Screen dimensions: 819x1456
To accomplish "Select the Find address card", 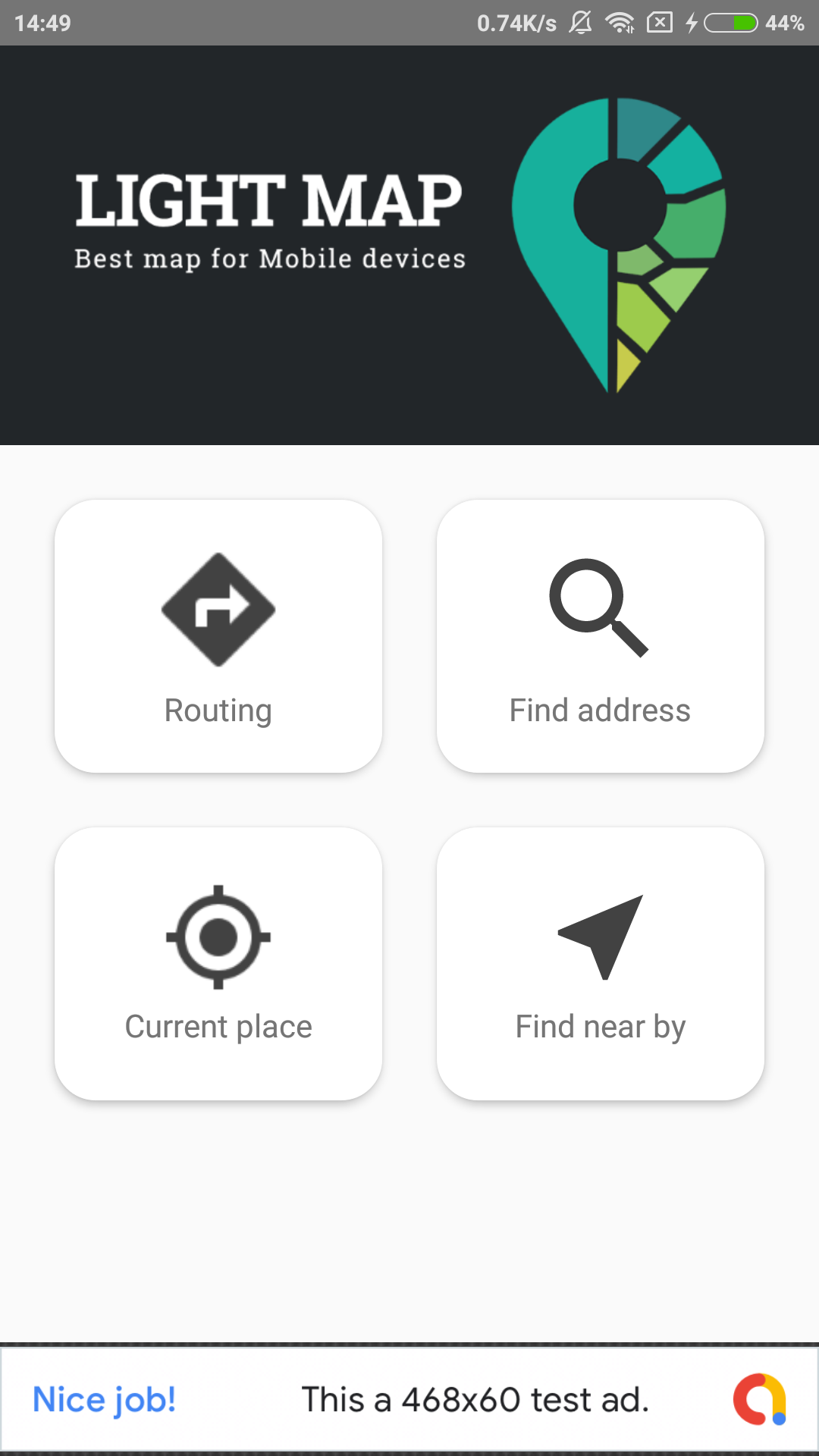I will pos(600,636).
